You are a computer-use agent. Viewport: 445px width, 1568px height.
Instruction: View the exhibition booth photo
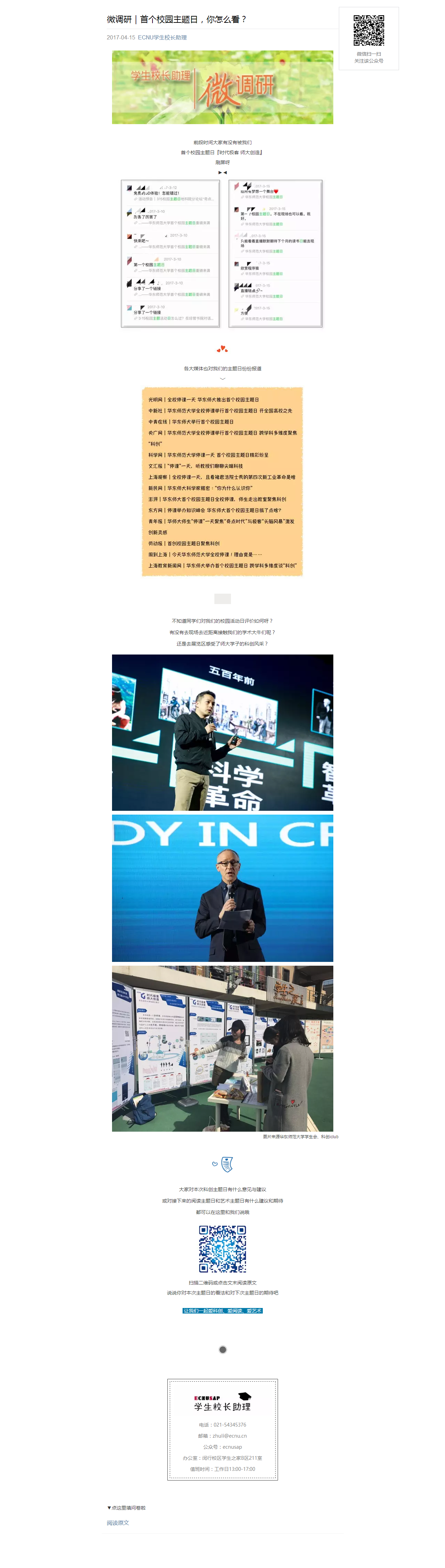(x=222, y=1048)
